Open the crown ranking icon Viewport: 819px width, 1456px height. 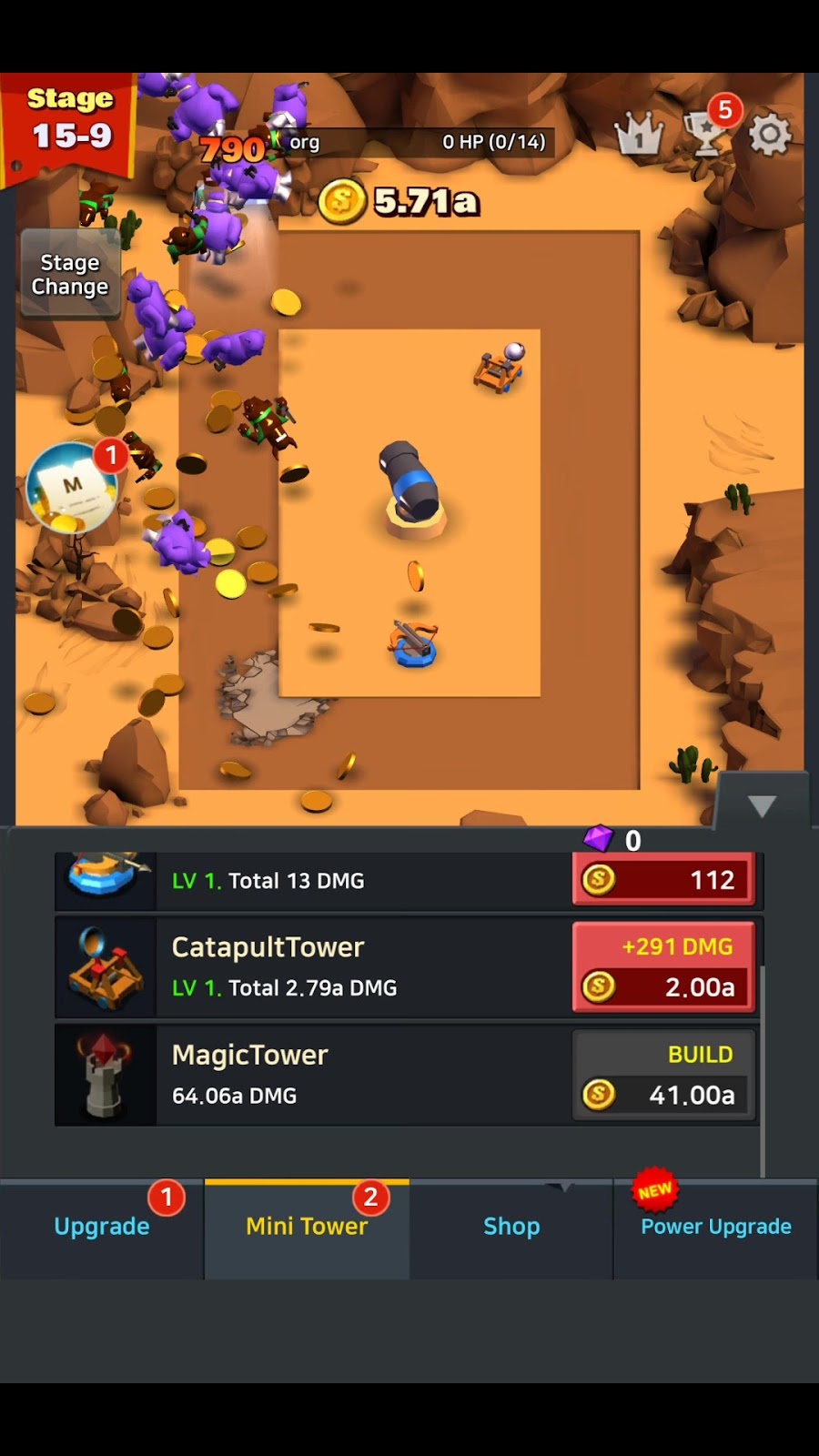point(640,136)
